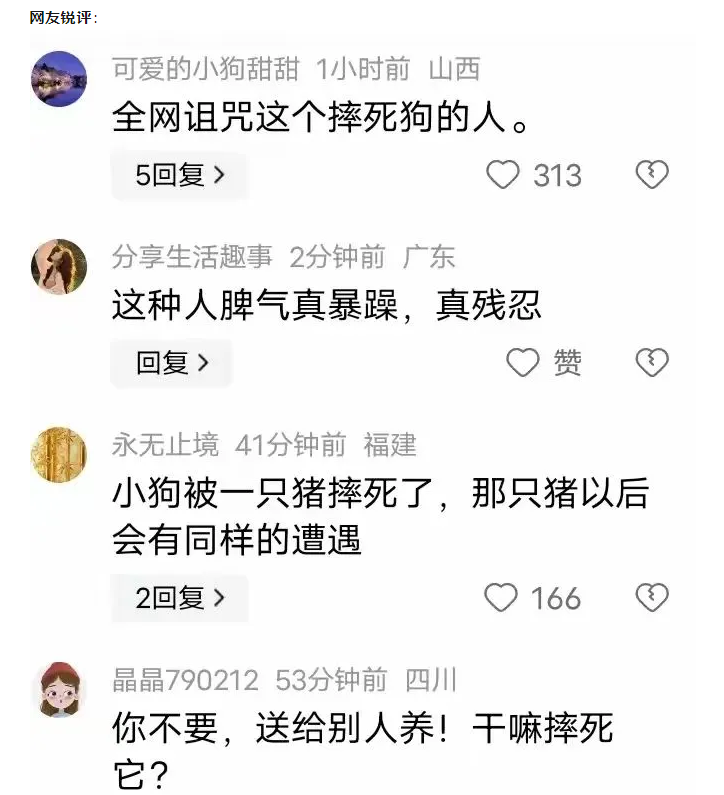Expand the 5 replies under 可爱的小狗甜甜's comment
The width and height of the screenshot is (724, 795).
click(179, 176)
